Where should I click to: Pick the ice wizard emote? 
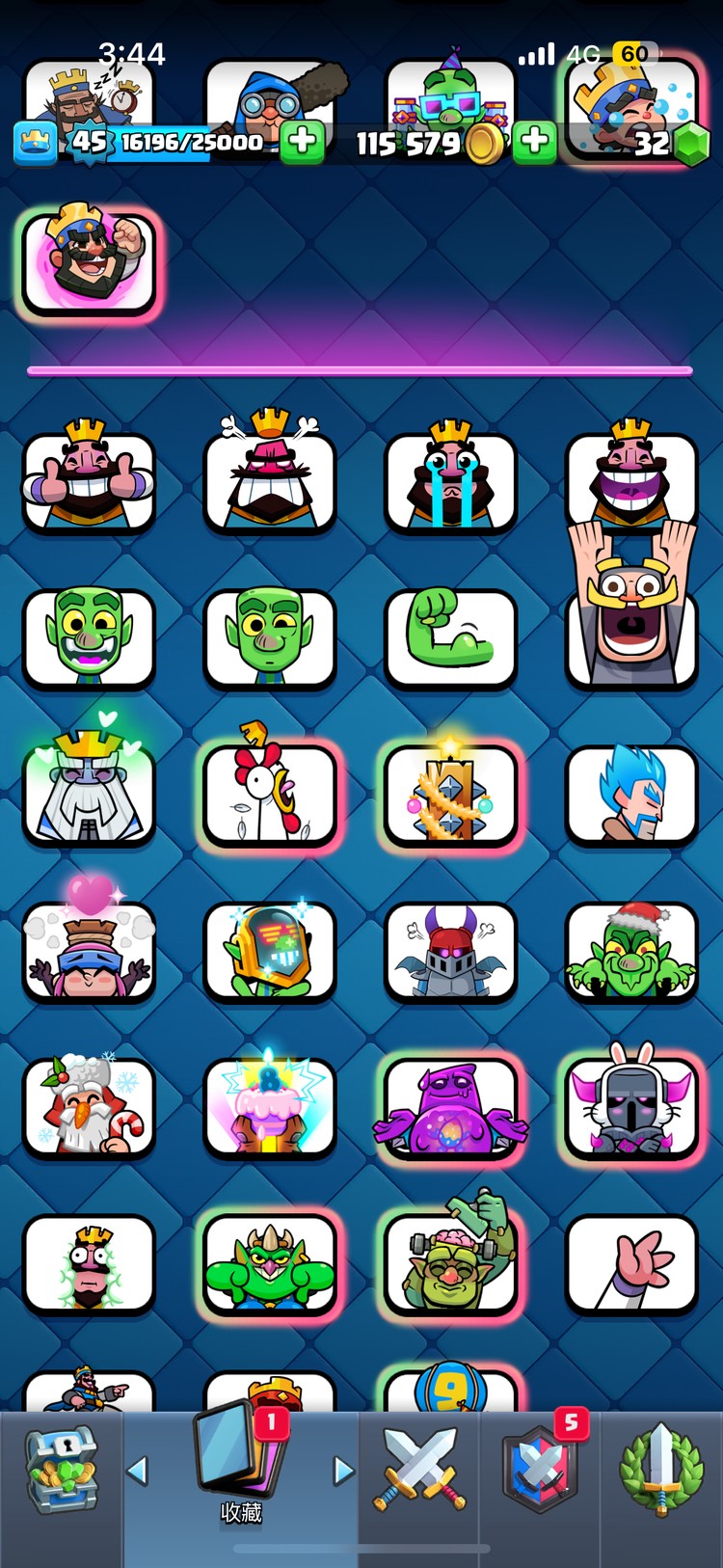[631, 795]
